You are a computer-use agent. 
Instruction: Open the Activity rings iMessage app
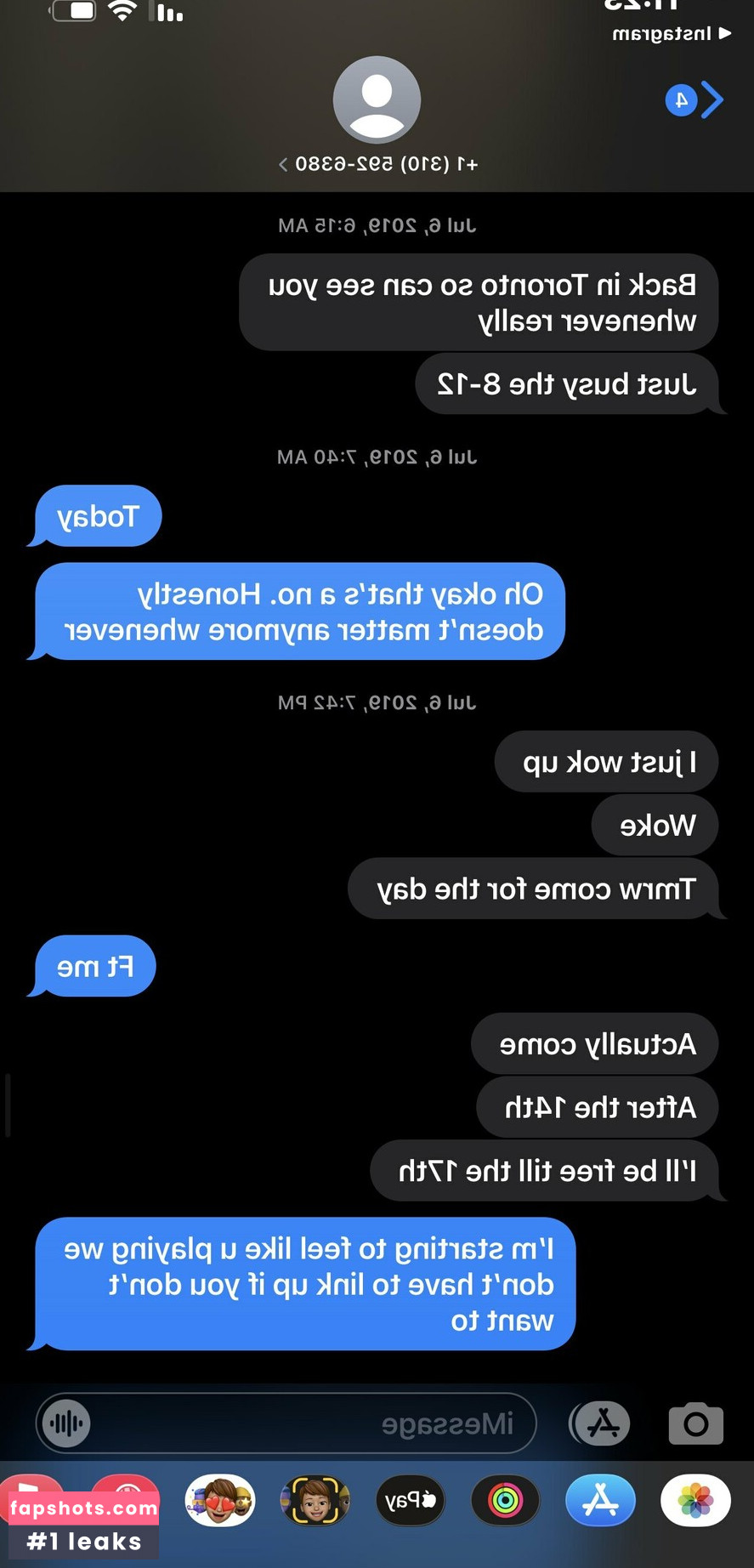point(505,1501)
